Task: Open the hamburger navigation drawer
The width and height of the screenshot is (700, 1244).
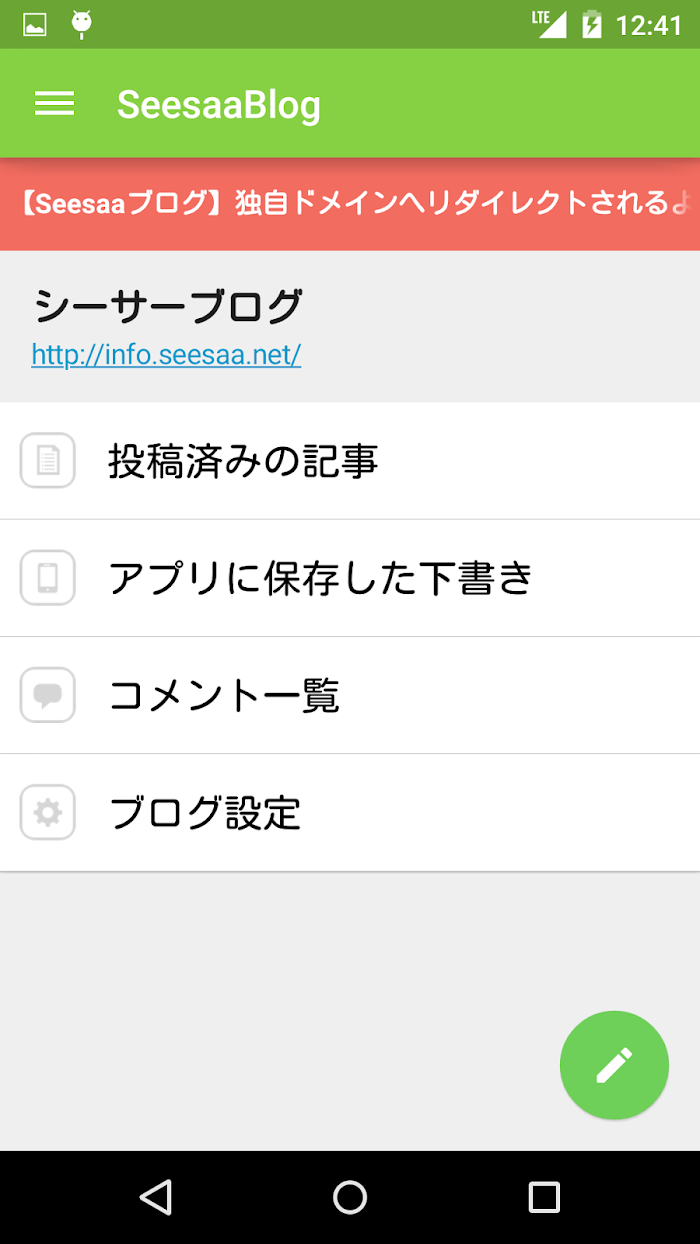Action: coord(55,104)
